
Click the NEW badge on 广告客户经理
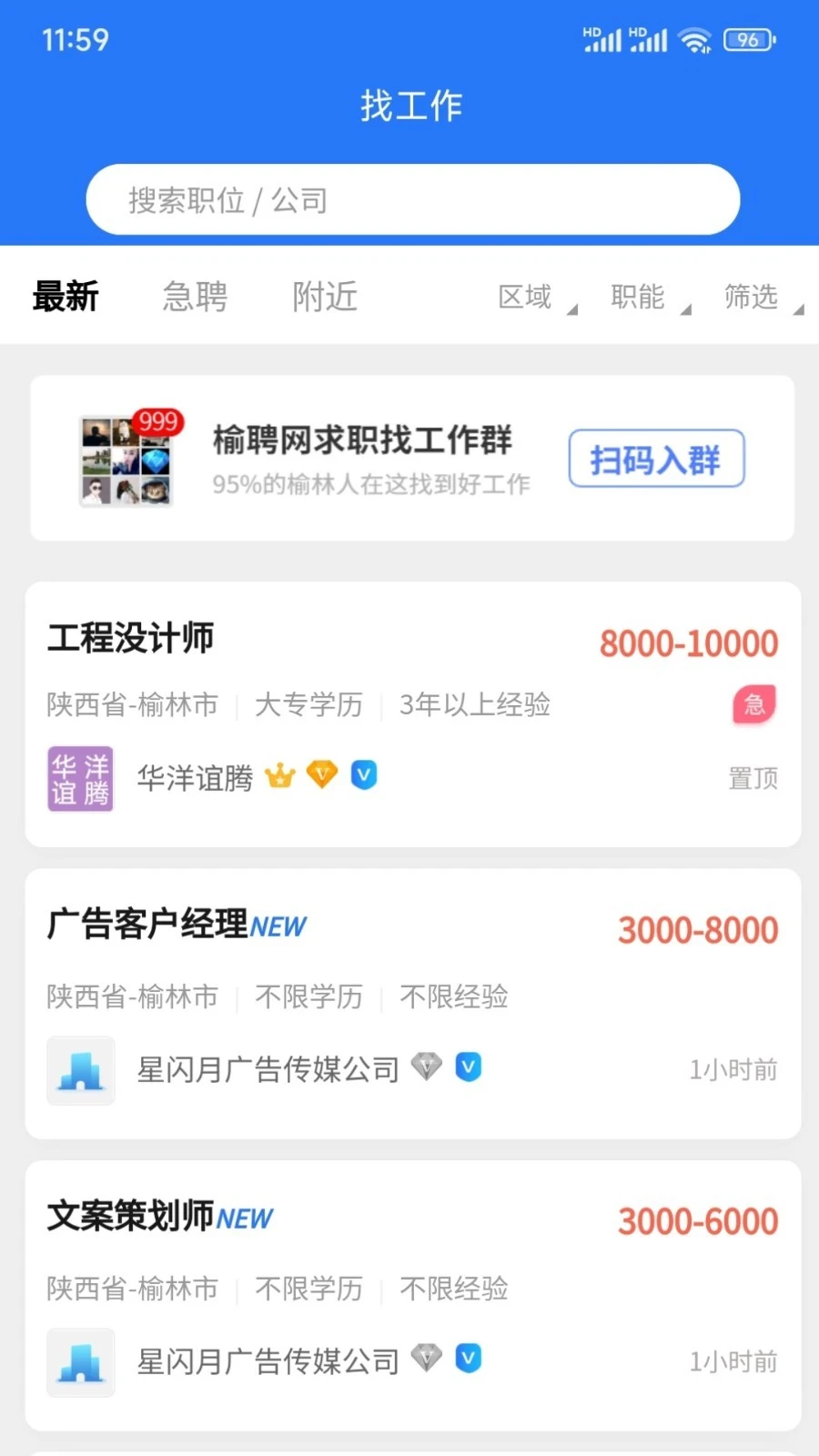(x=278, y=926)
